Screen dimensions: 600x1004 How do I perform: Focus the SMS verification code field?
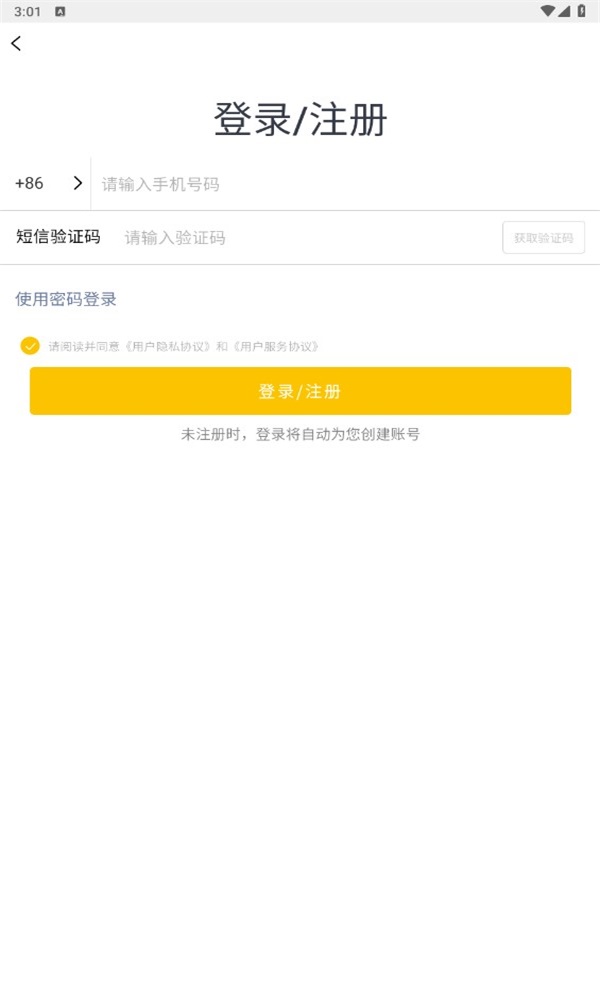307,238
